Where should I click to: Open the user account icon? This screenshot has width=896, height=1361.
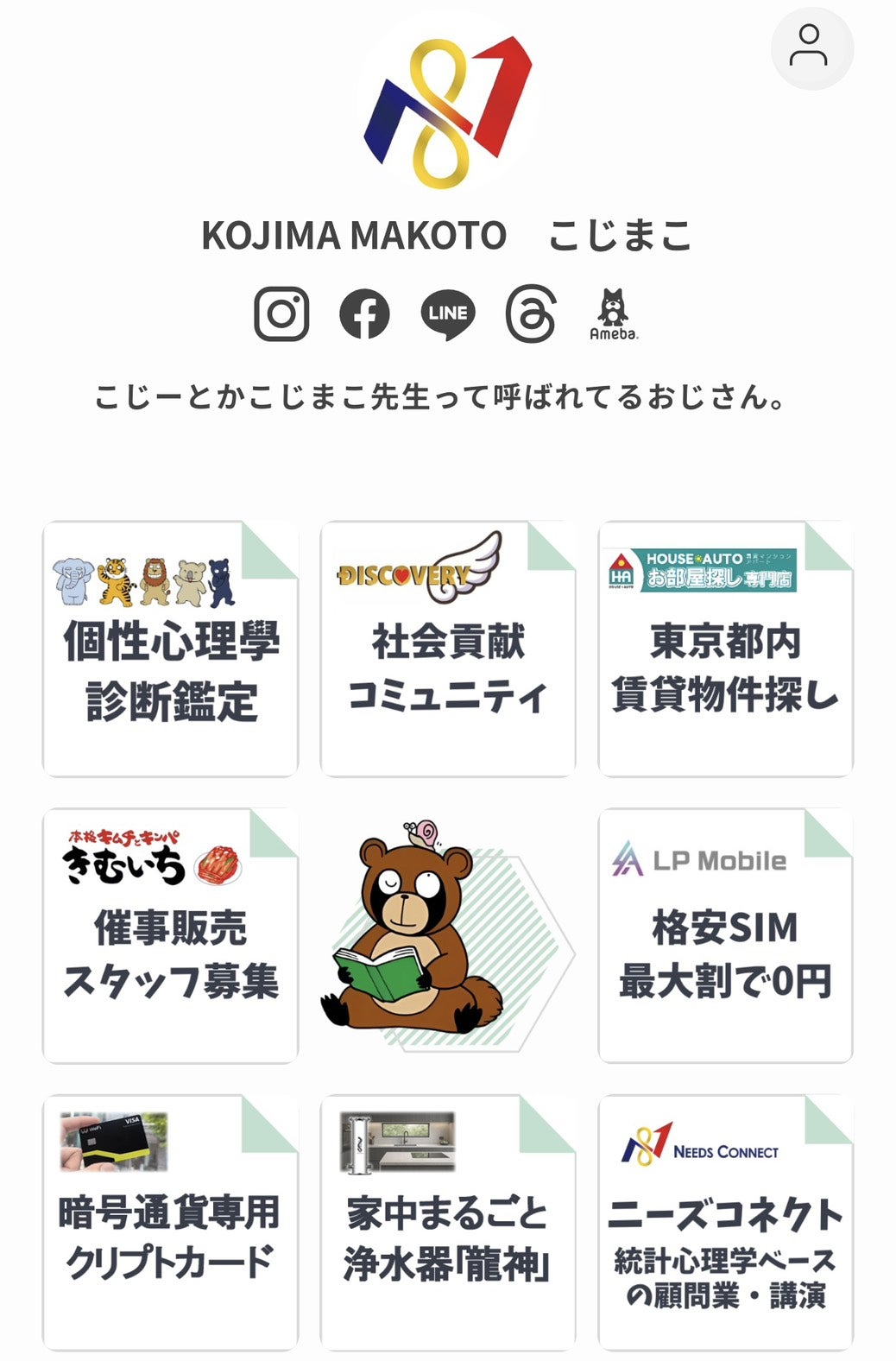coord(811,47)
